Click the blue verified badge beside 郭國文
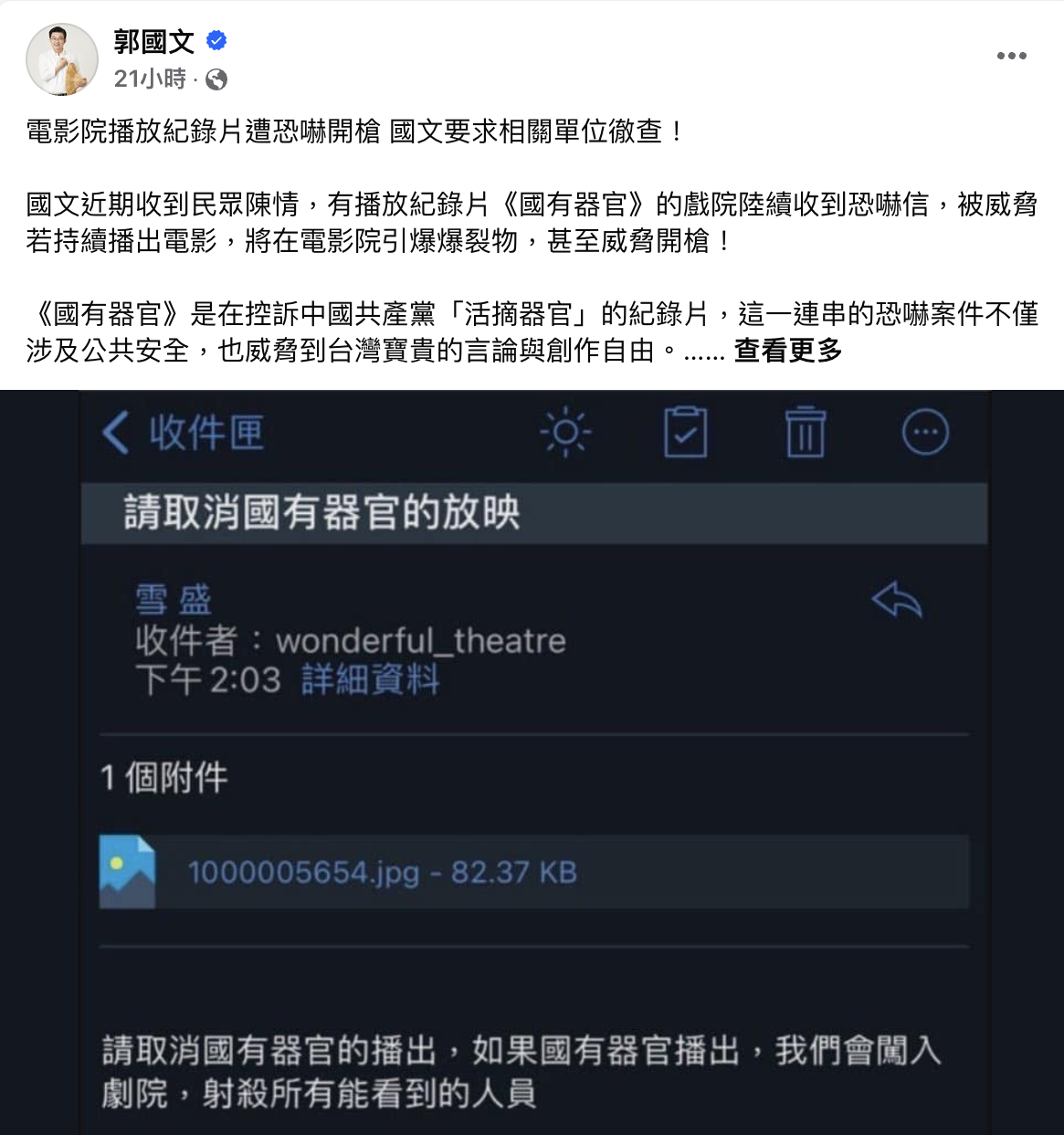The image size is (1064, 1135). coord(216,41)
